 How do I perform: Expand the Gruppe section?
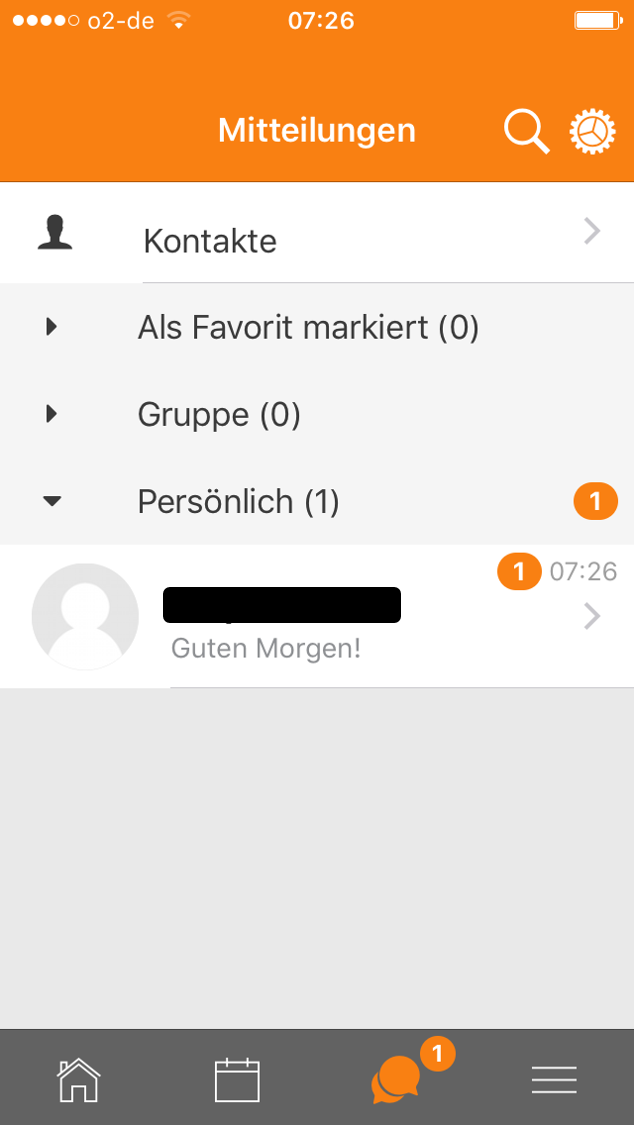click(x=218, y=414)
